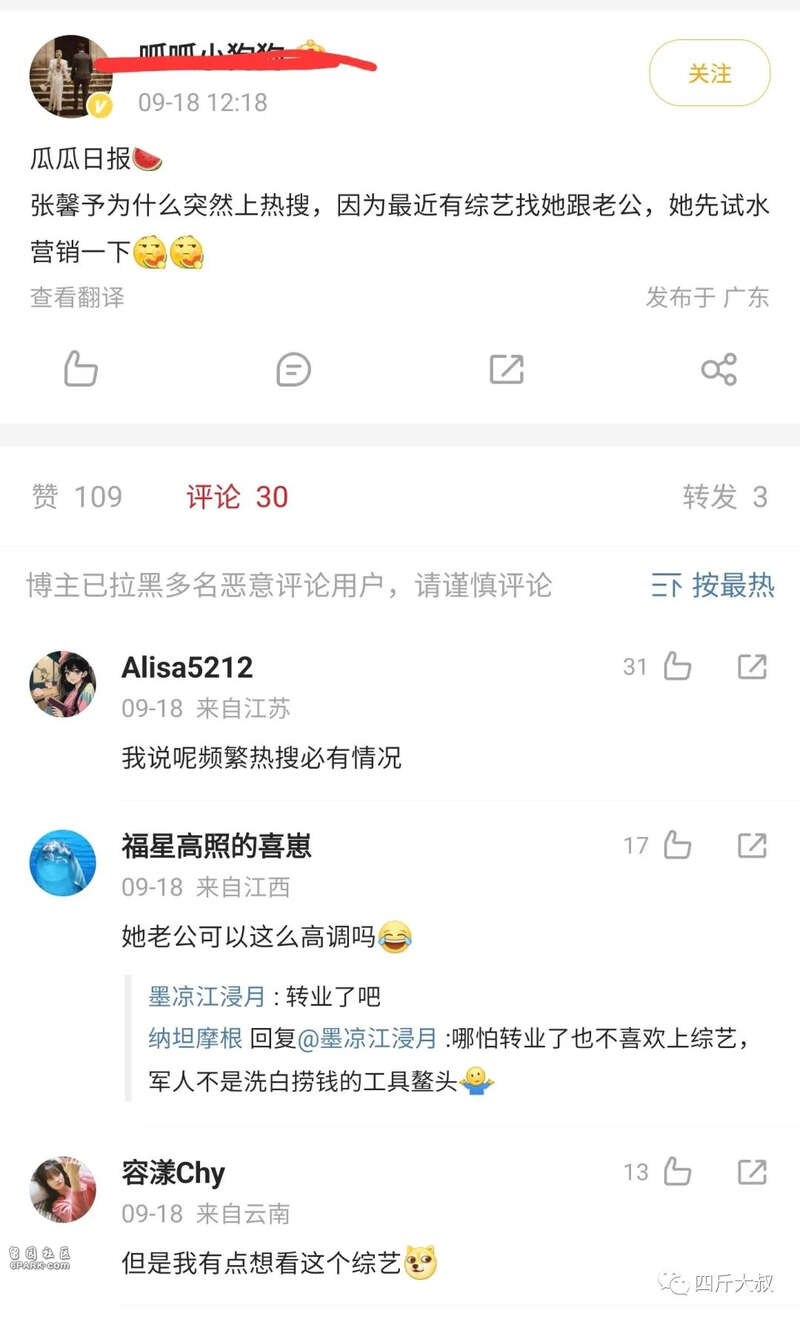Viewport: 800px width, 1319px height.
Task: Change comment sorting via 按最热
Action: (713, 585)
